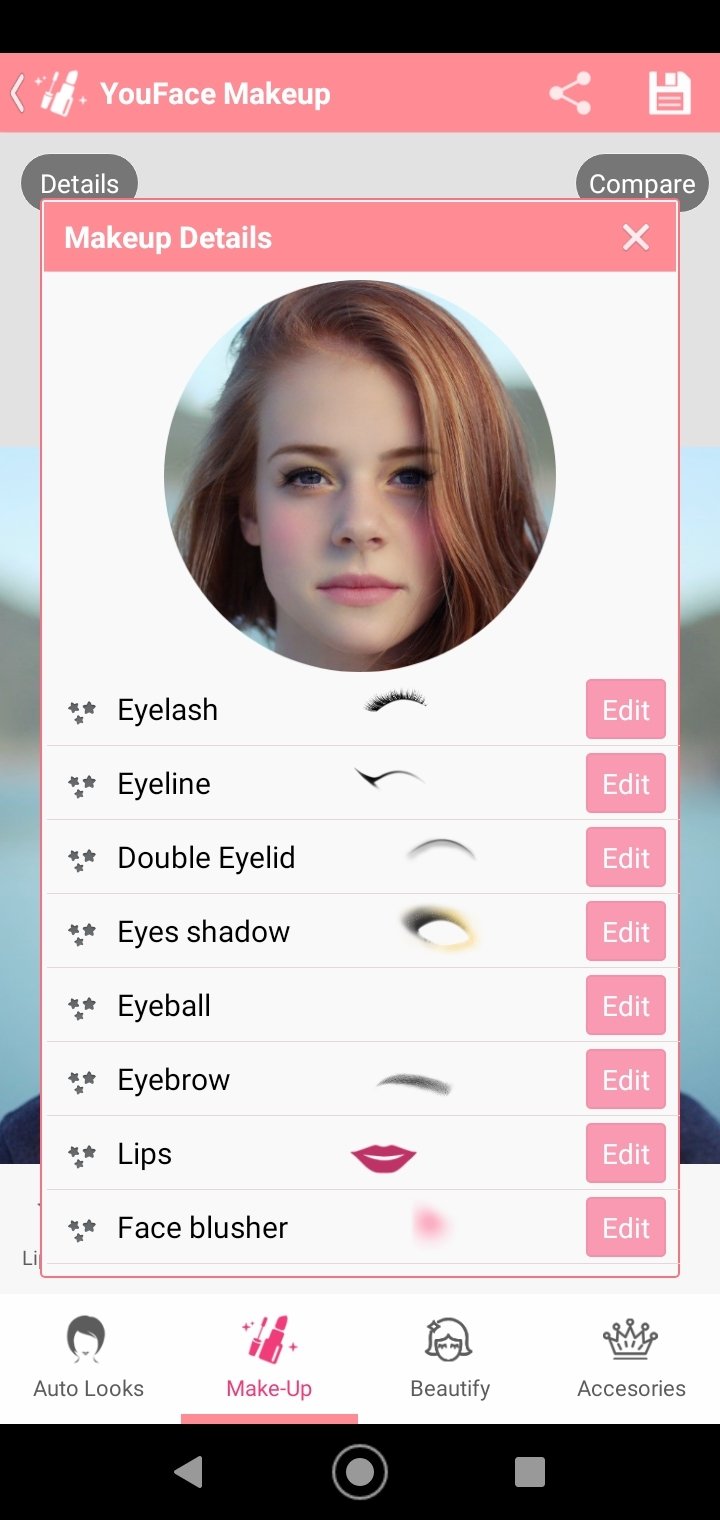Switch to the Auto Looks tab
Screen dimensions: 720x1520
pyautogui.click(x=89, y=1358)
